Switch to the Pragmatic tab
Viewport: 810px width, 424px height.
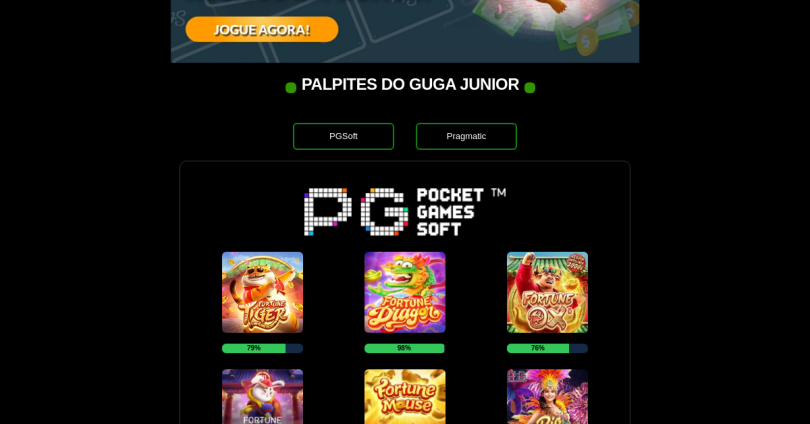pyautogui.click(x=466, y=136)
